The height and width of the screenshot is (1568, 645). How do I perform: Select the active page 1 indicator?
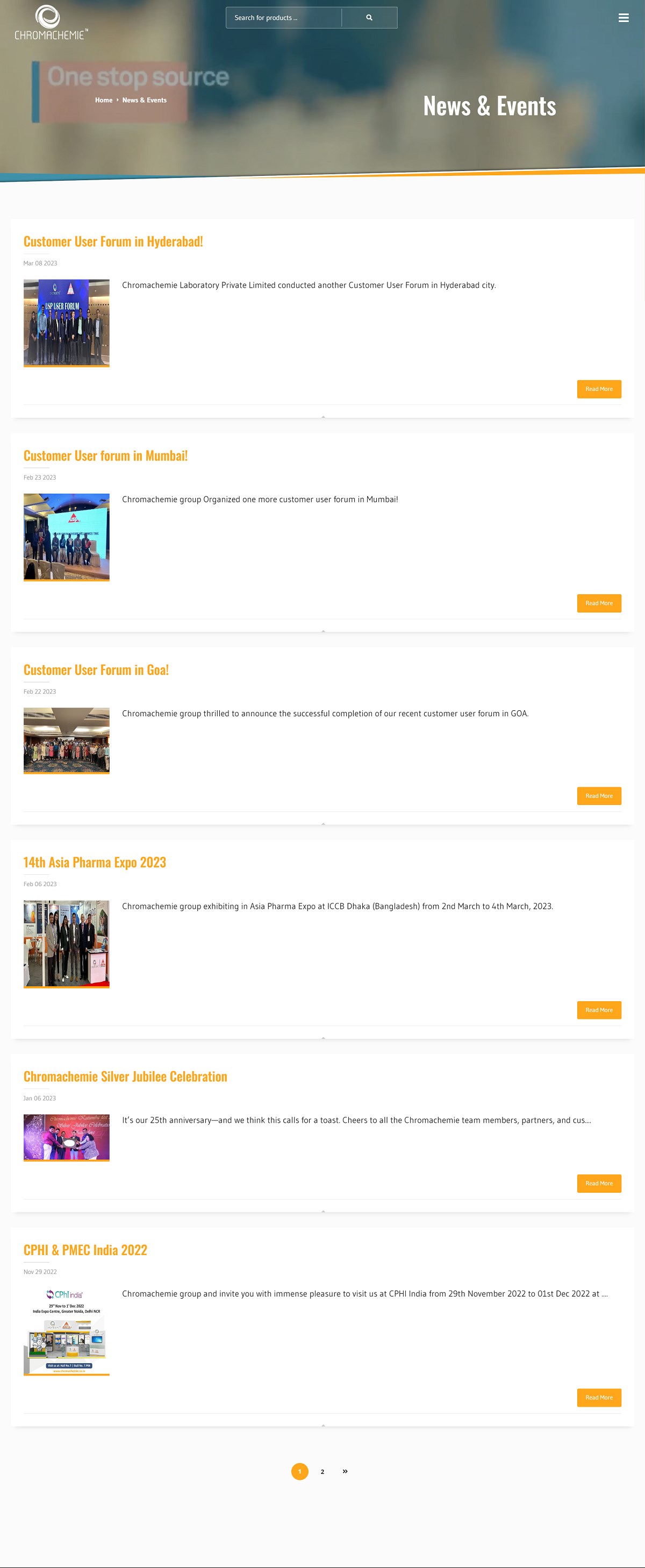tap(299, 1471)
